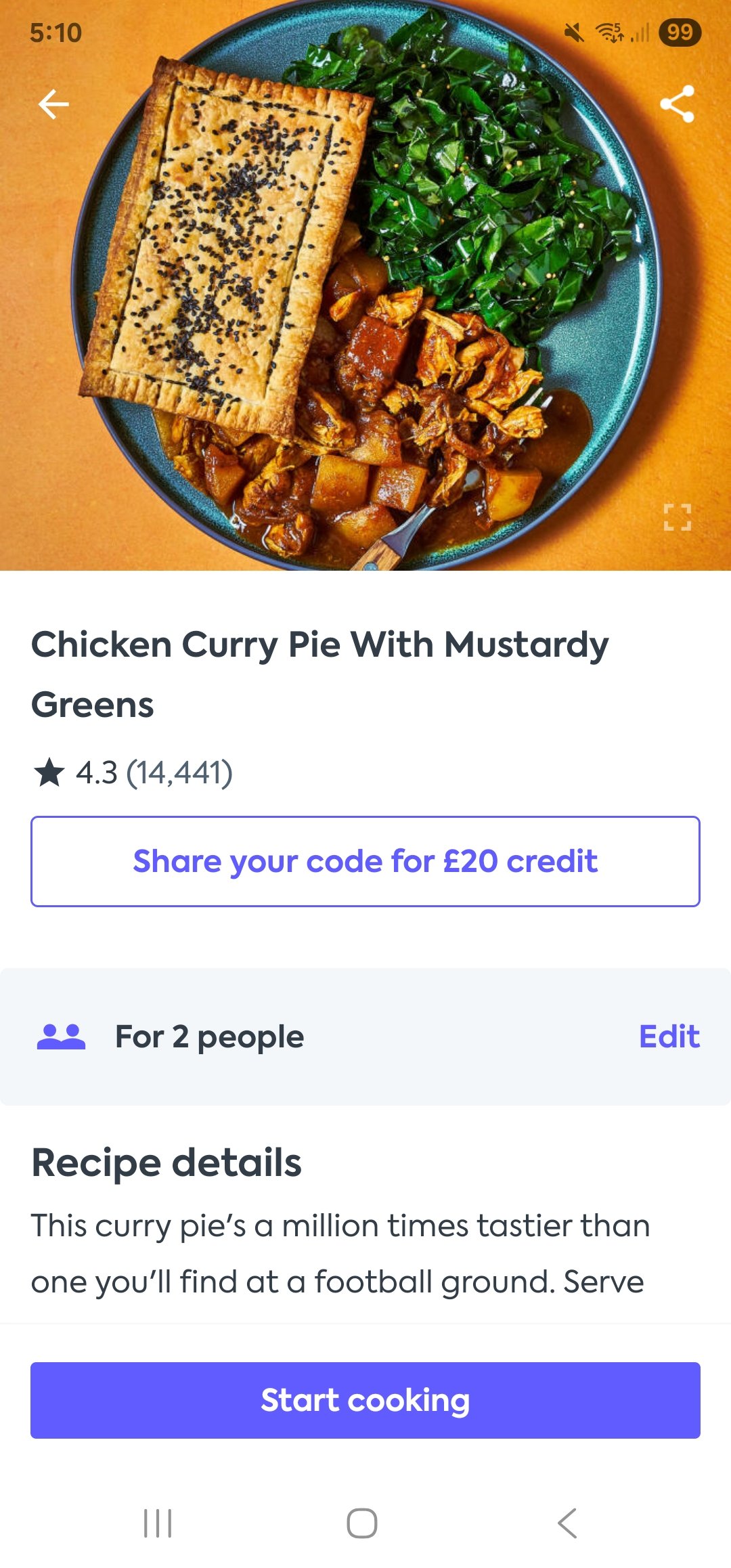Image resolution: width=731 pixels, height=1568 pixels.
Task: Tap Share your code for £20 credit
Action: pyautogui.click(x=365, y=861)
